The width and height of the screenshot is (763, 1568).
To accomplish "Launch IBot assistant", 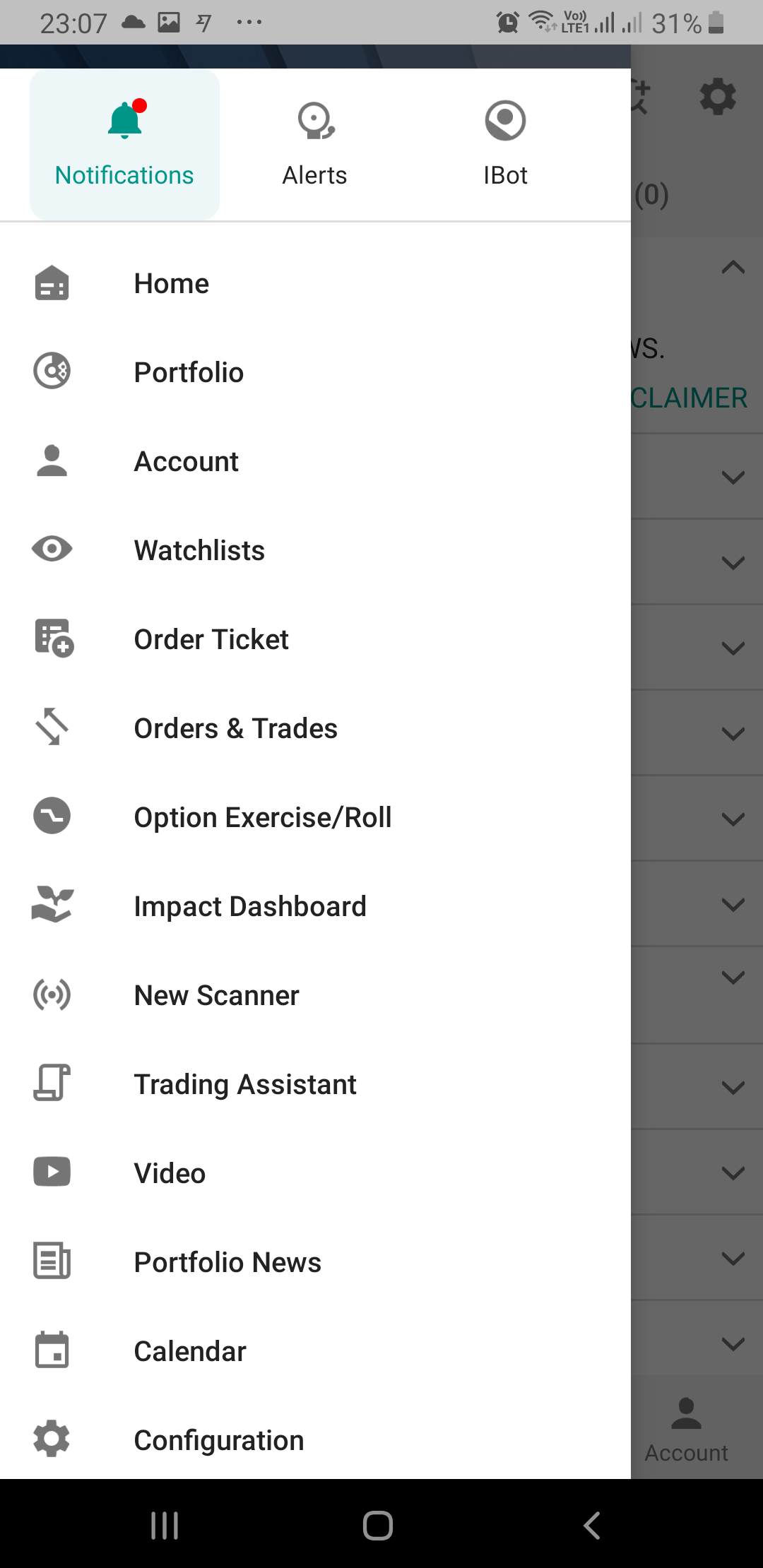I will click(505, 145).
